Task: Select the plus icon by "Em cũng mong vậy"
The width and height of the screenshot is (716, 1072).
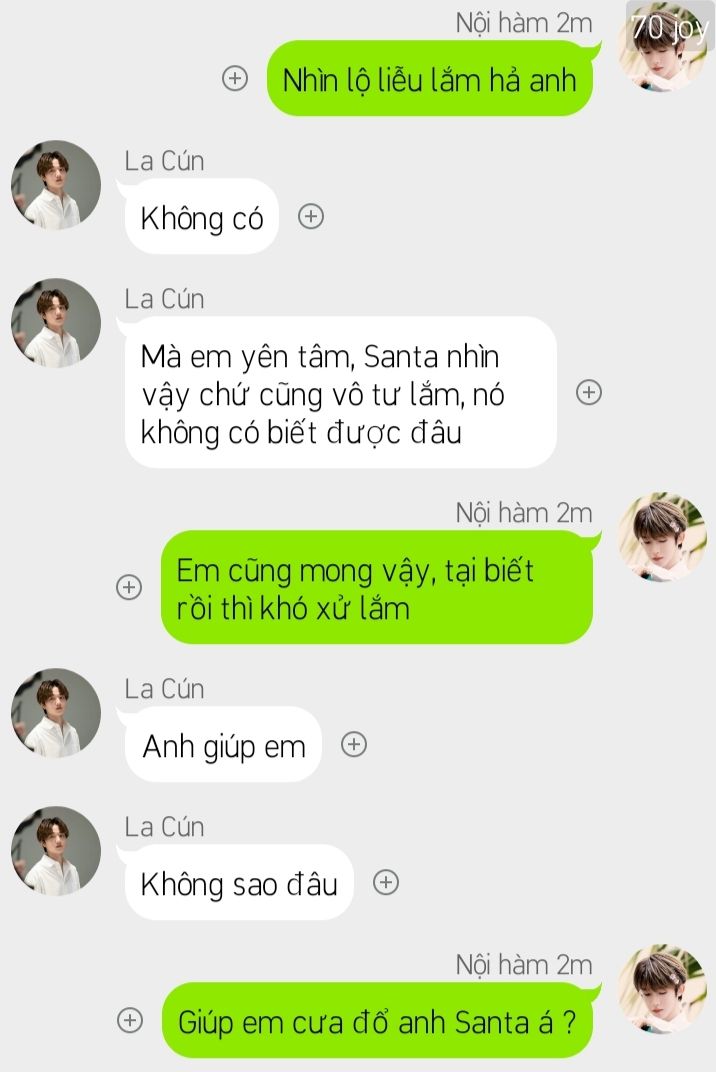Action: click(x=129, y=587)
